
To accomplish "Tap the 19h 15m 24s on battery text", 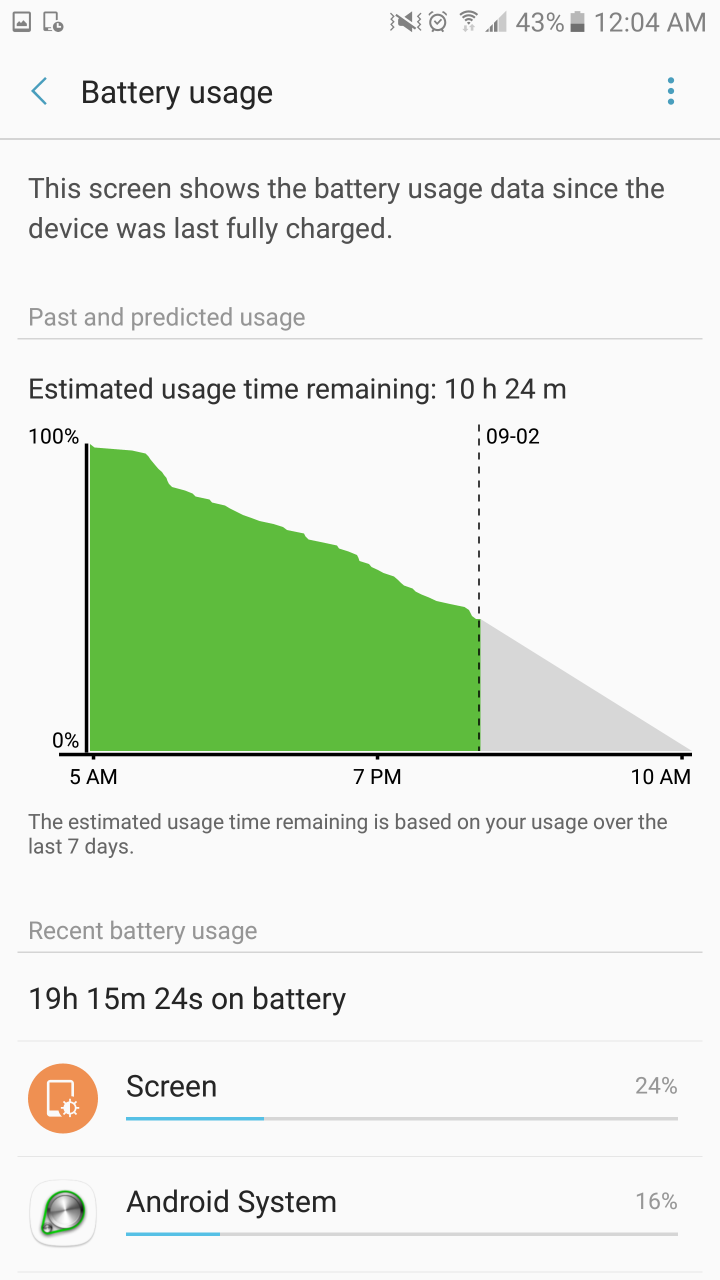I will coord(187,998).
